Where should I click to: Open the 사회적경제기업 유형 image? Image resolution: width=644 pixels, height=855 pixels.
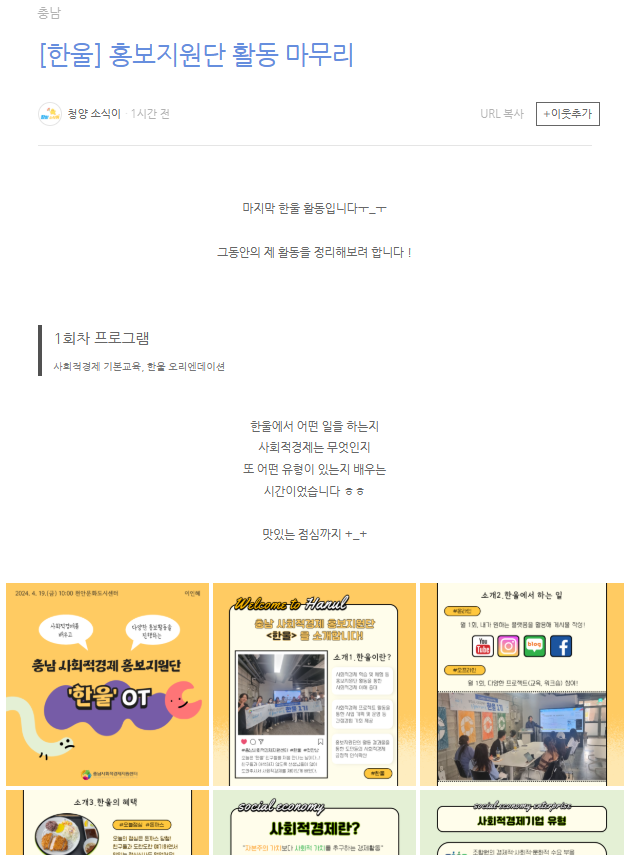tap(521, 822)
